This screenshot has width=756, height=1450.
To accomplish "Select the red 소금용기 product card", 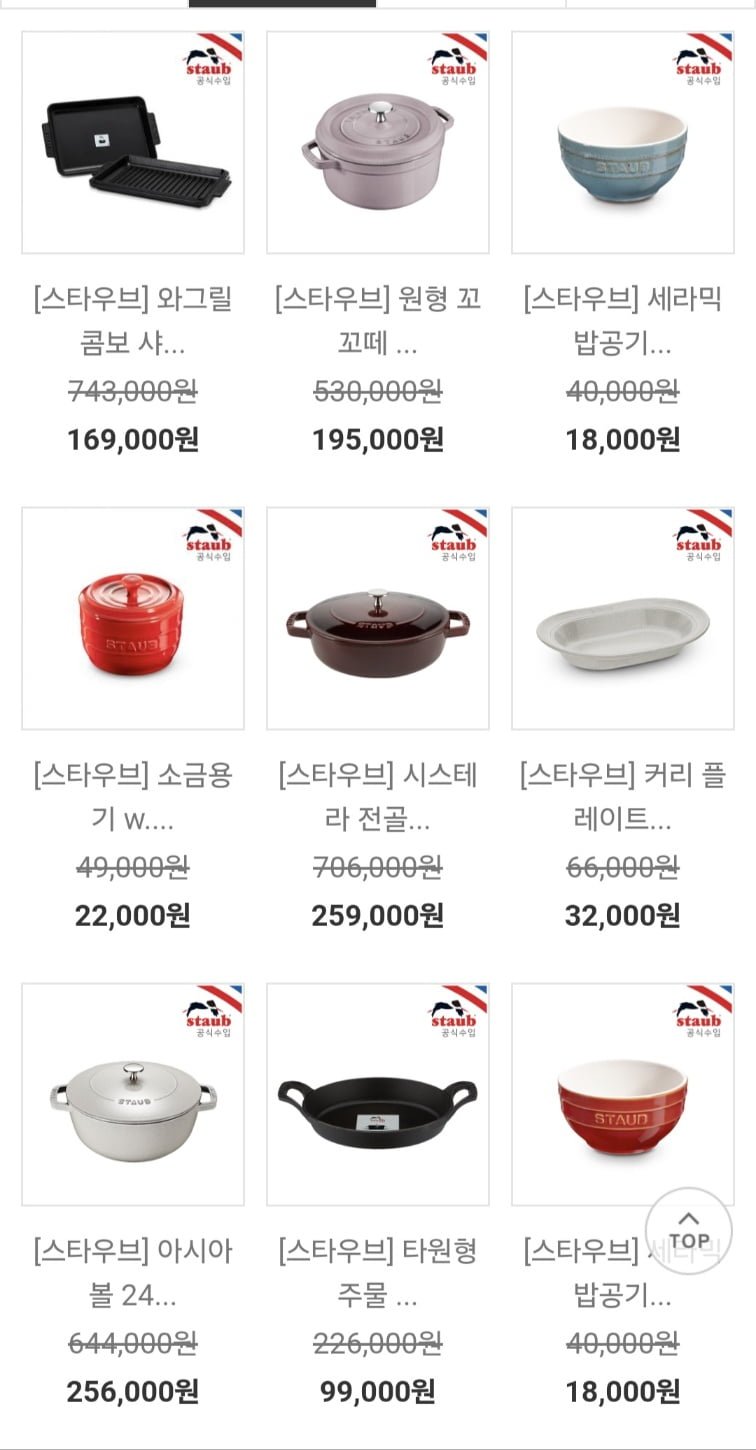I will pyautogui.click(x=133, y=618).
